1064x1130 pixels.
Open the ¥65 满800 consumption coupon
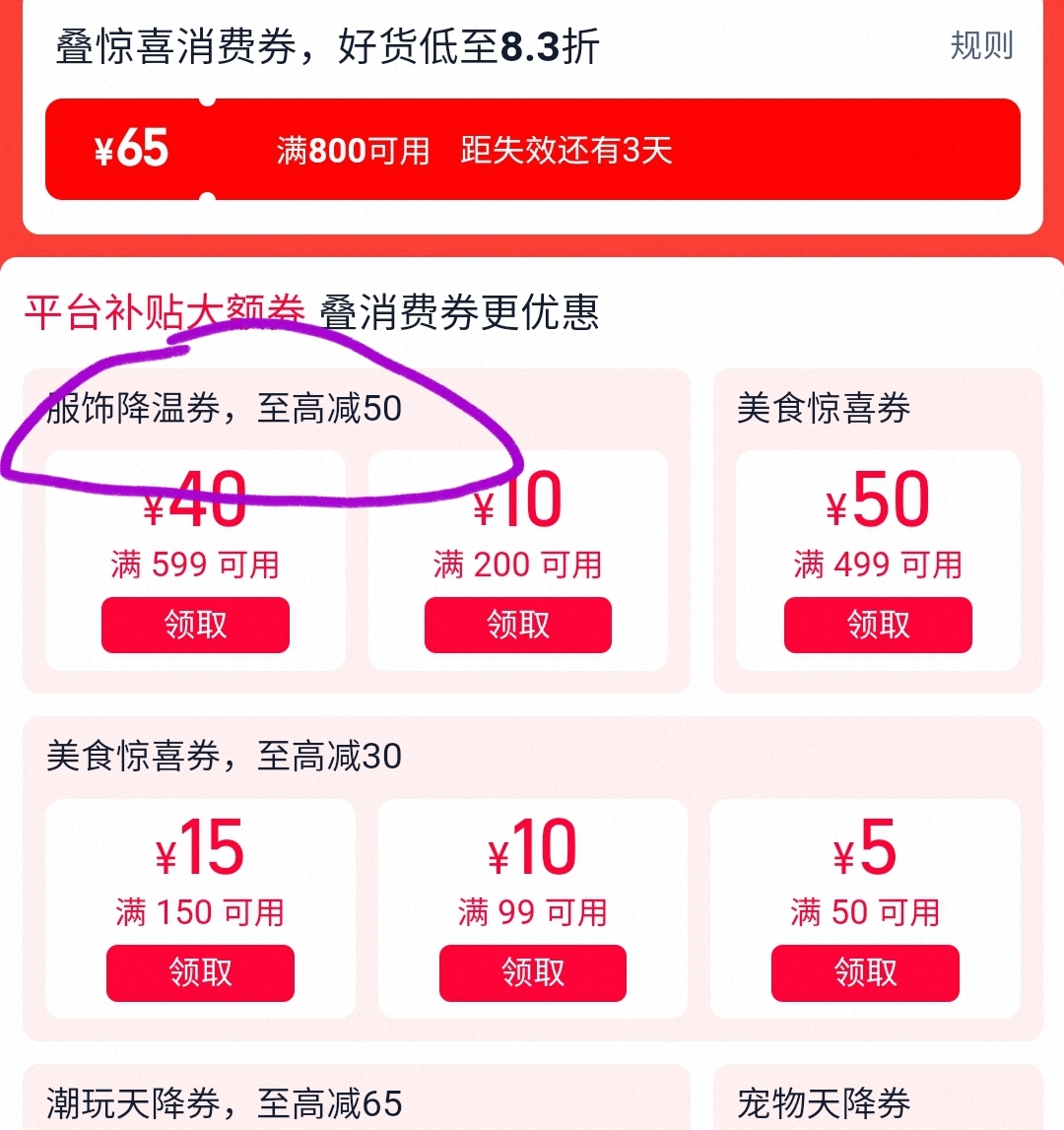click(x=532, y=150)
